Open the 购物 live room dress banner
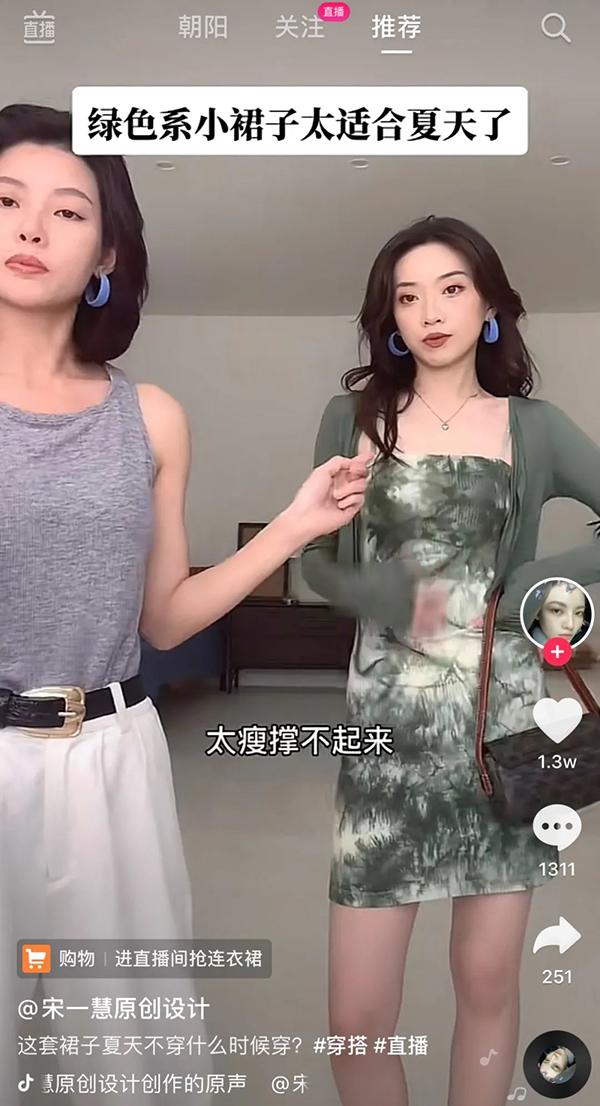Image resolution: width=600 pixels, height=1106 pixels. tap(144, 959)
